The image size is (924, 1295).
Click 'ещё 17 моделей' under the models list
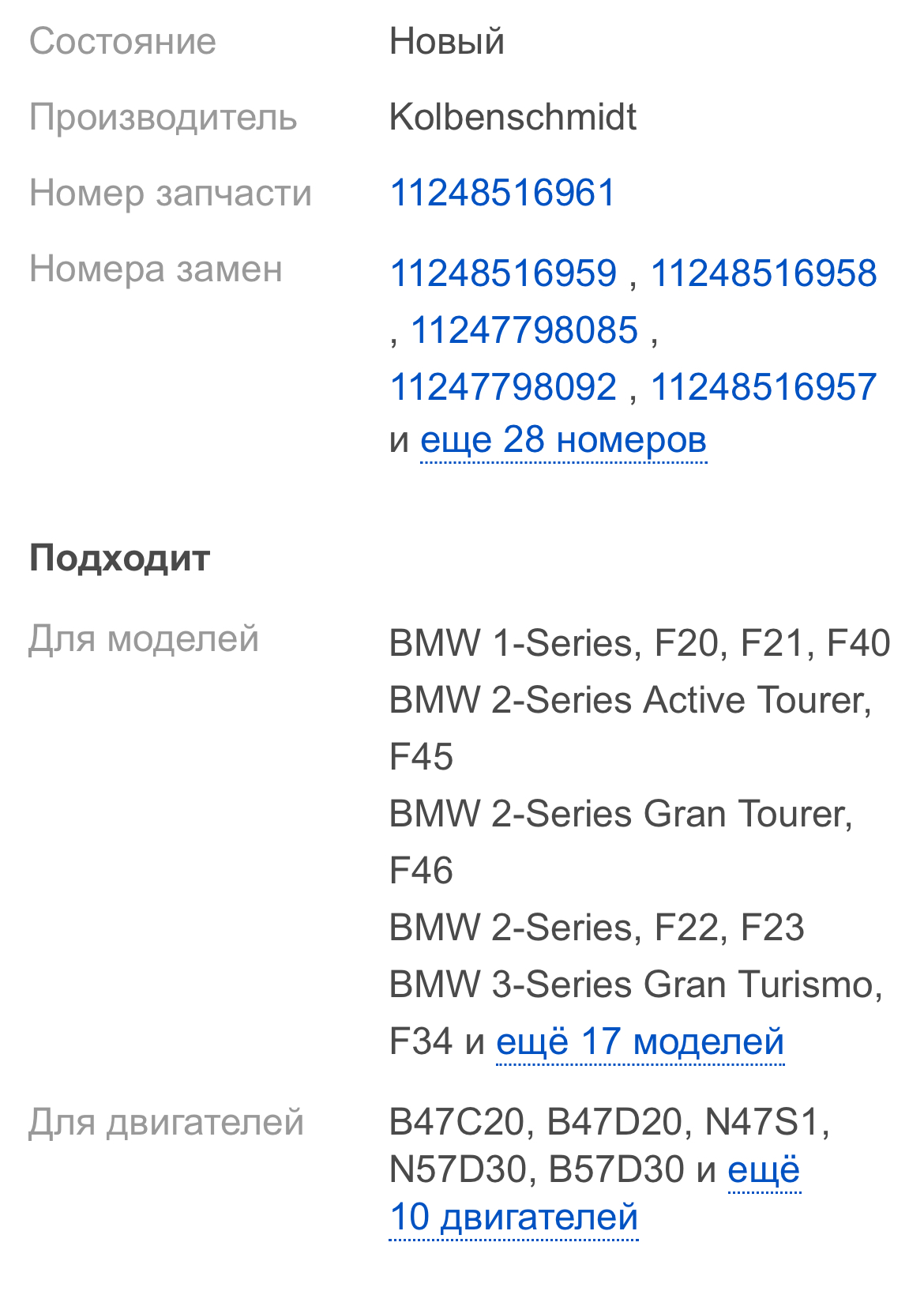pyautogui.click(x=640, y=1041)
